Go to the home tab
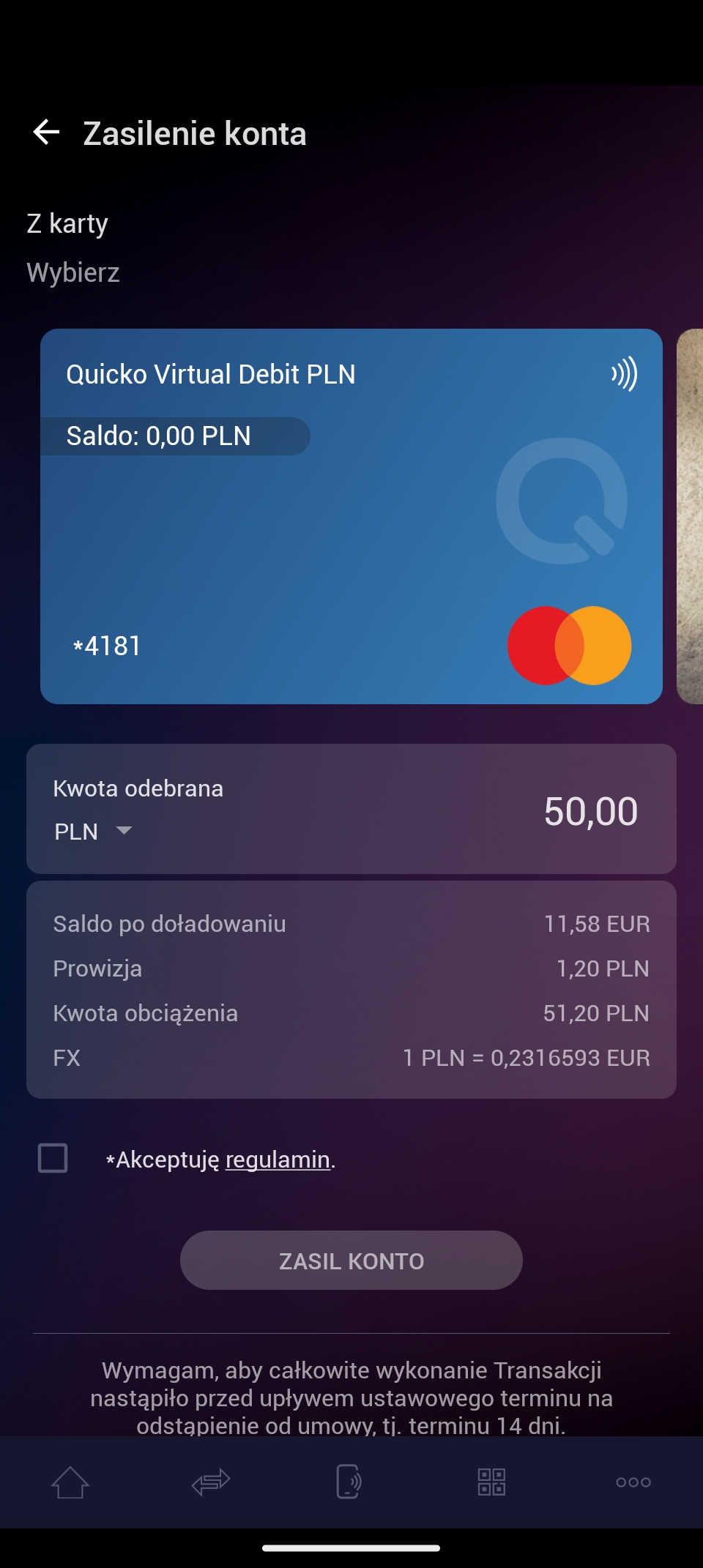This screenshot has height=1568, width=703. pos(70,1482)
